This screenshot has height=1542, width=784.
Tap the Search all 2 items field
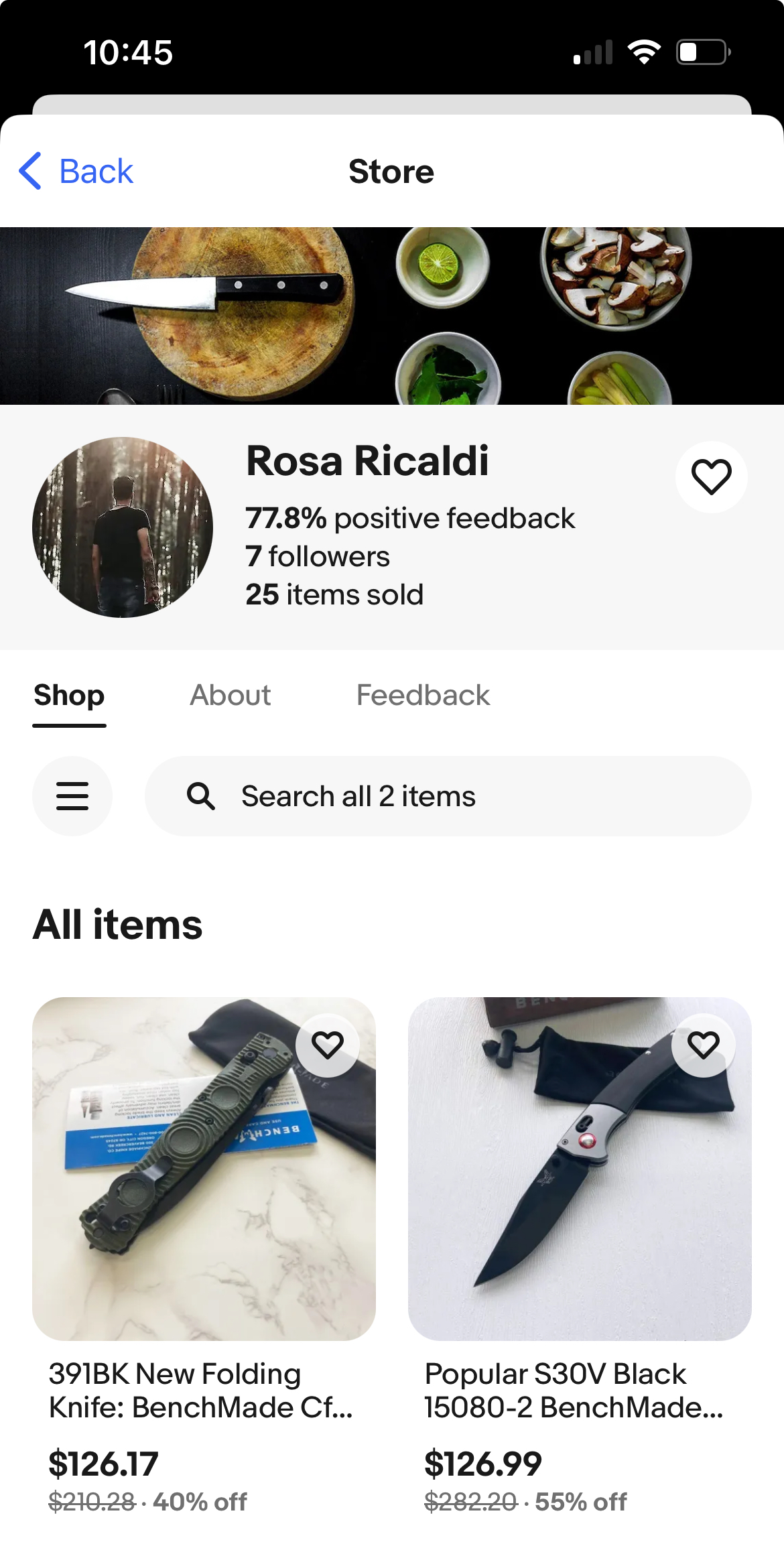pyautogui.click(x=448, y=796)
